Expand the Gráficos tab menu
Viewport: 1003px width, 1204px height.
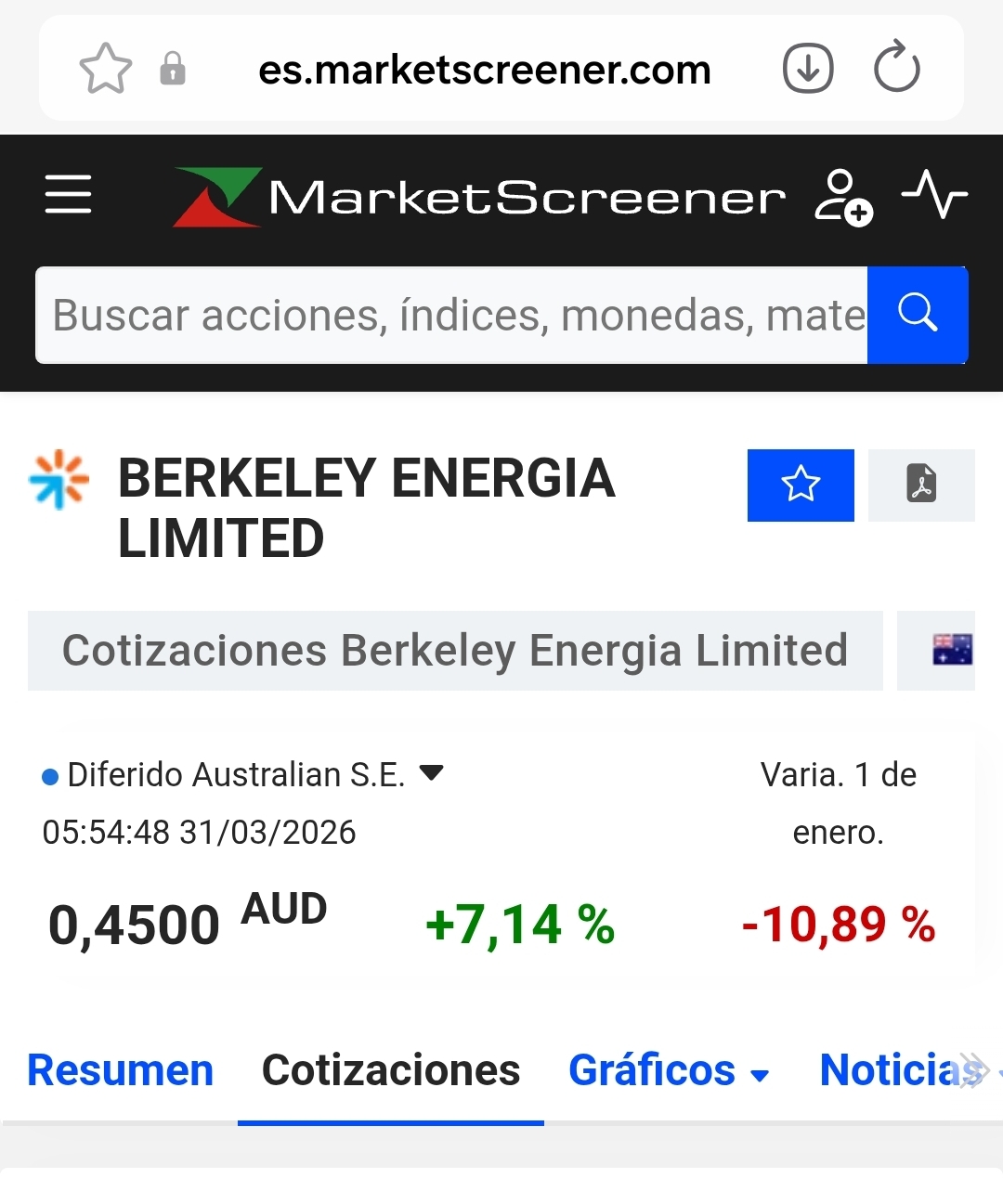pyautogui.click(x=669, y=1070)
